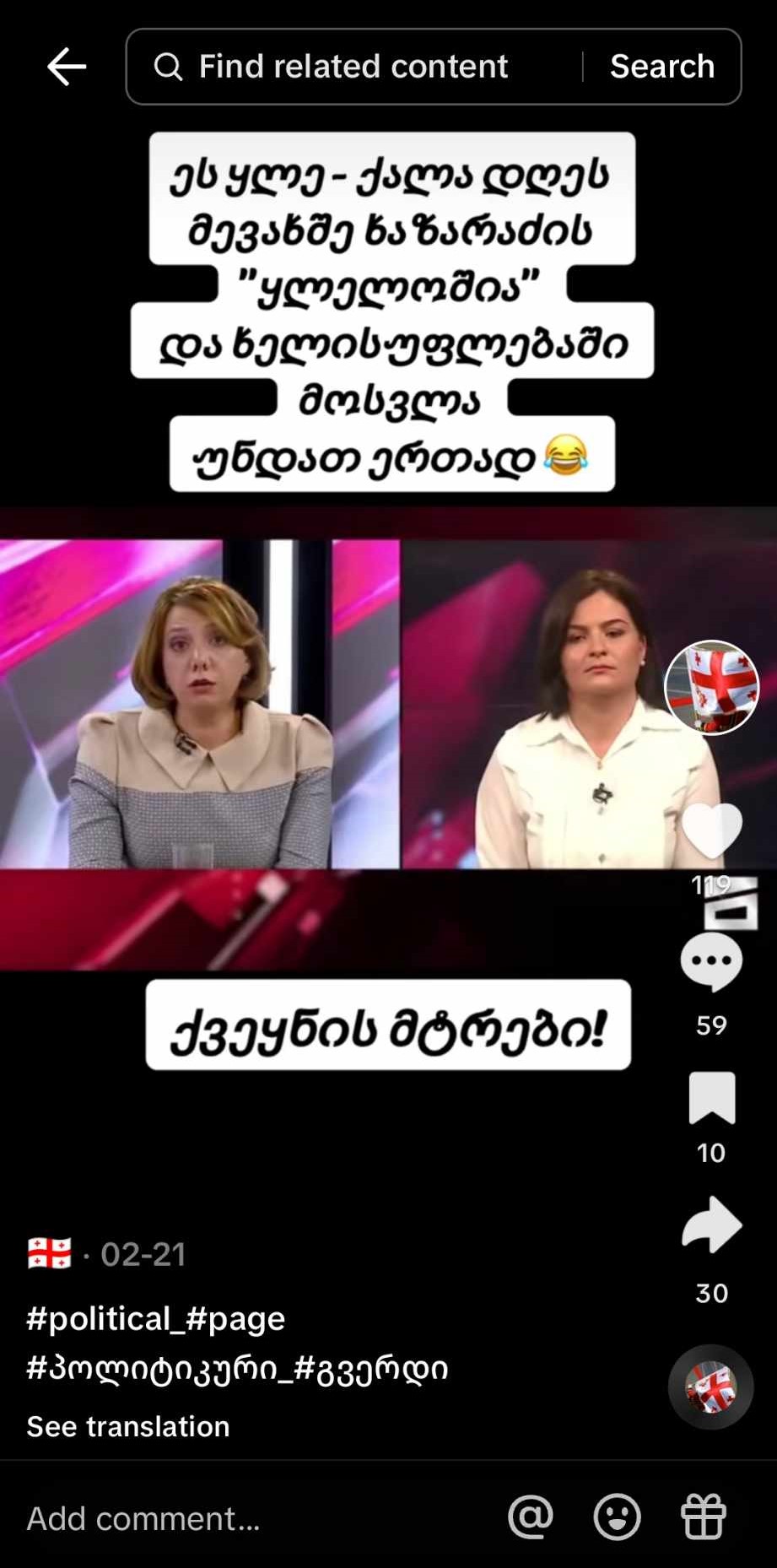777x1568 pixels.
Task: Send a gift with the gift icon
Action: pyautogui.click(x=703, y=1517)
